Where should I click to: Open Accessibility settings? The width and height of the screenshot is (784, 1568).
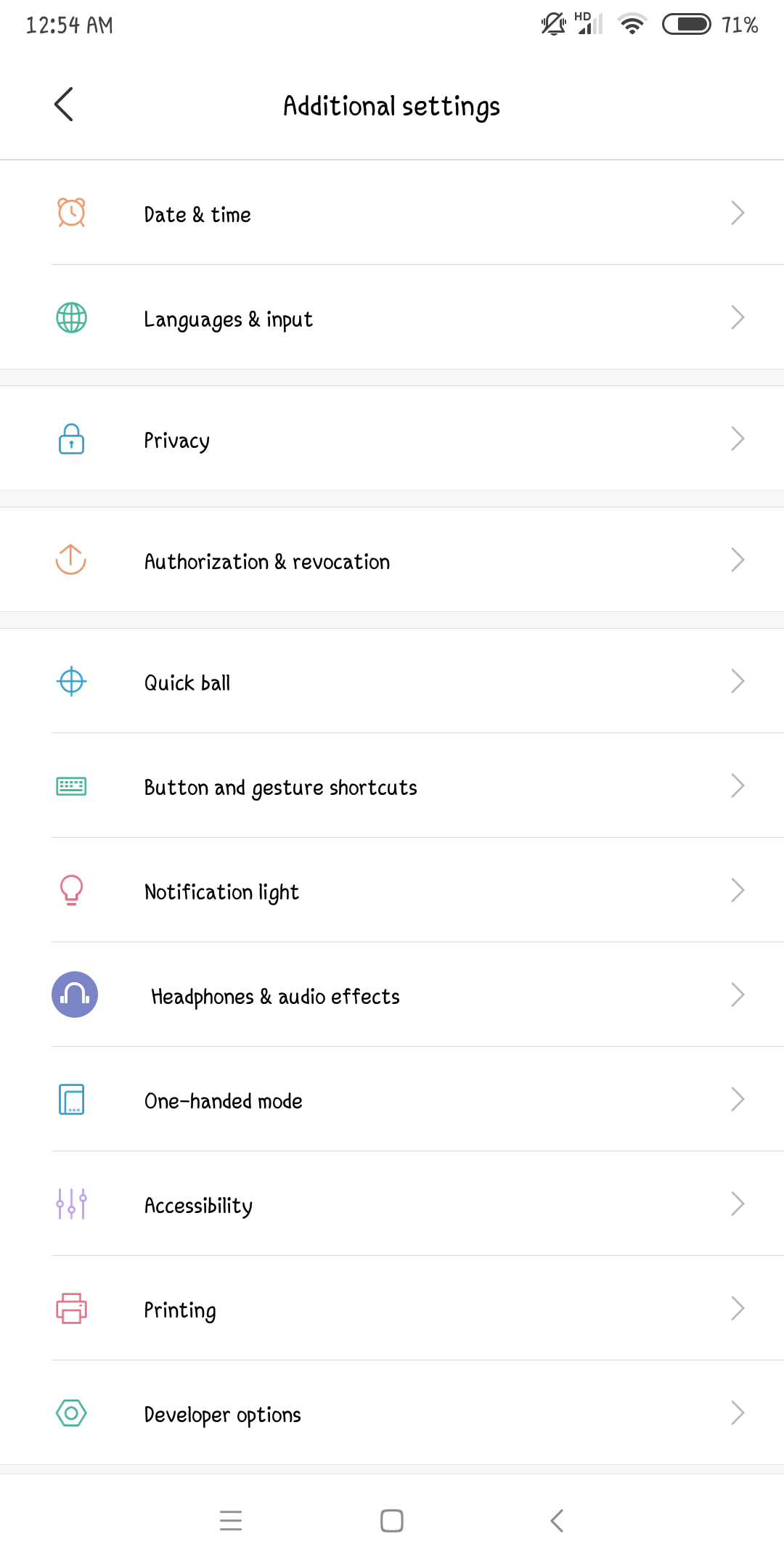[392, 1204]
